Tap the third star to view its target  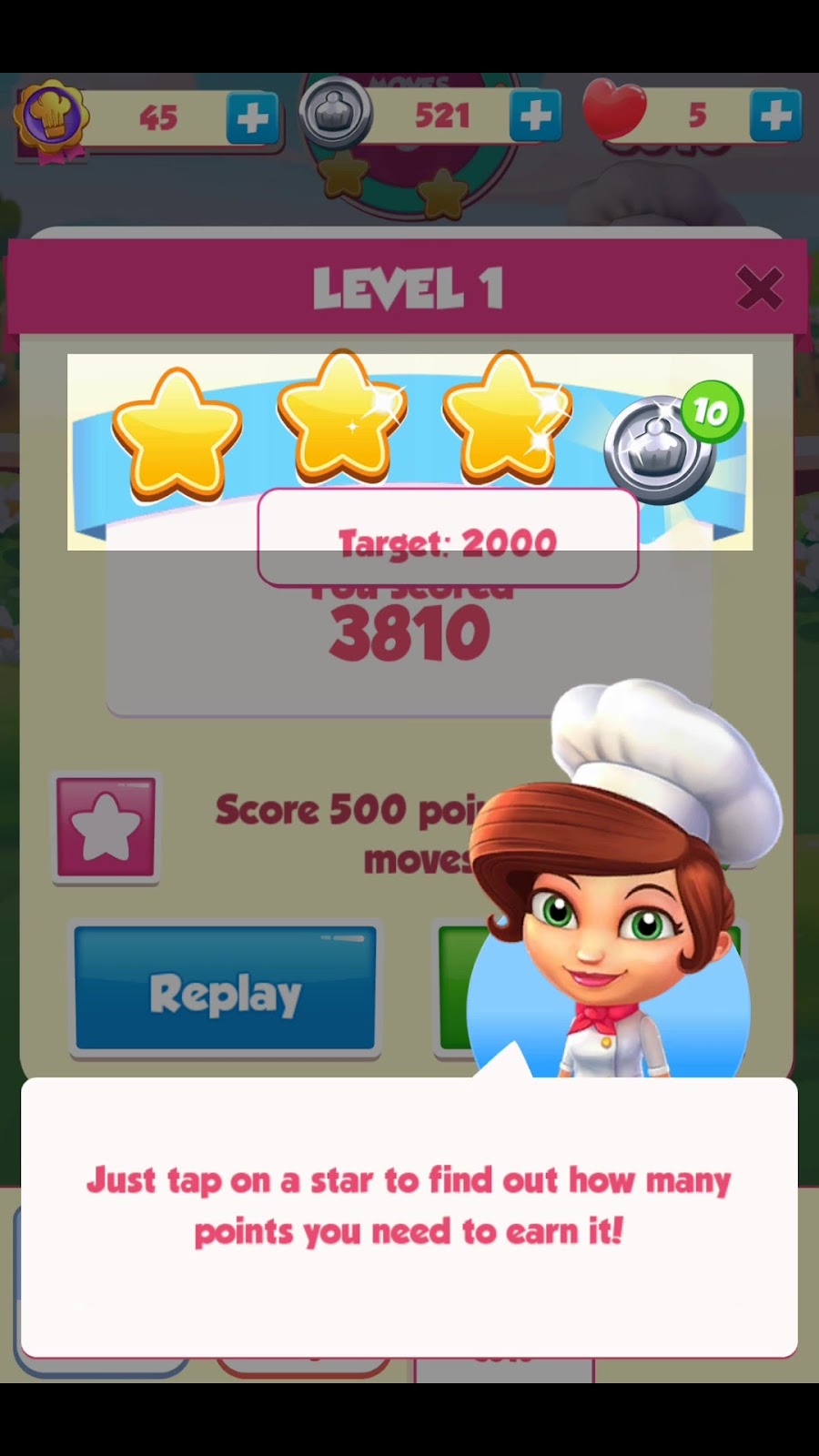(506, 420)
